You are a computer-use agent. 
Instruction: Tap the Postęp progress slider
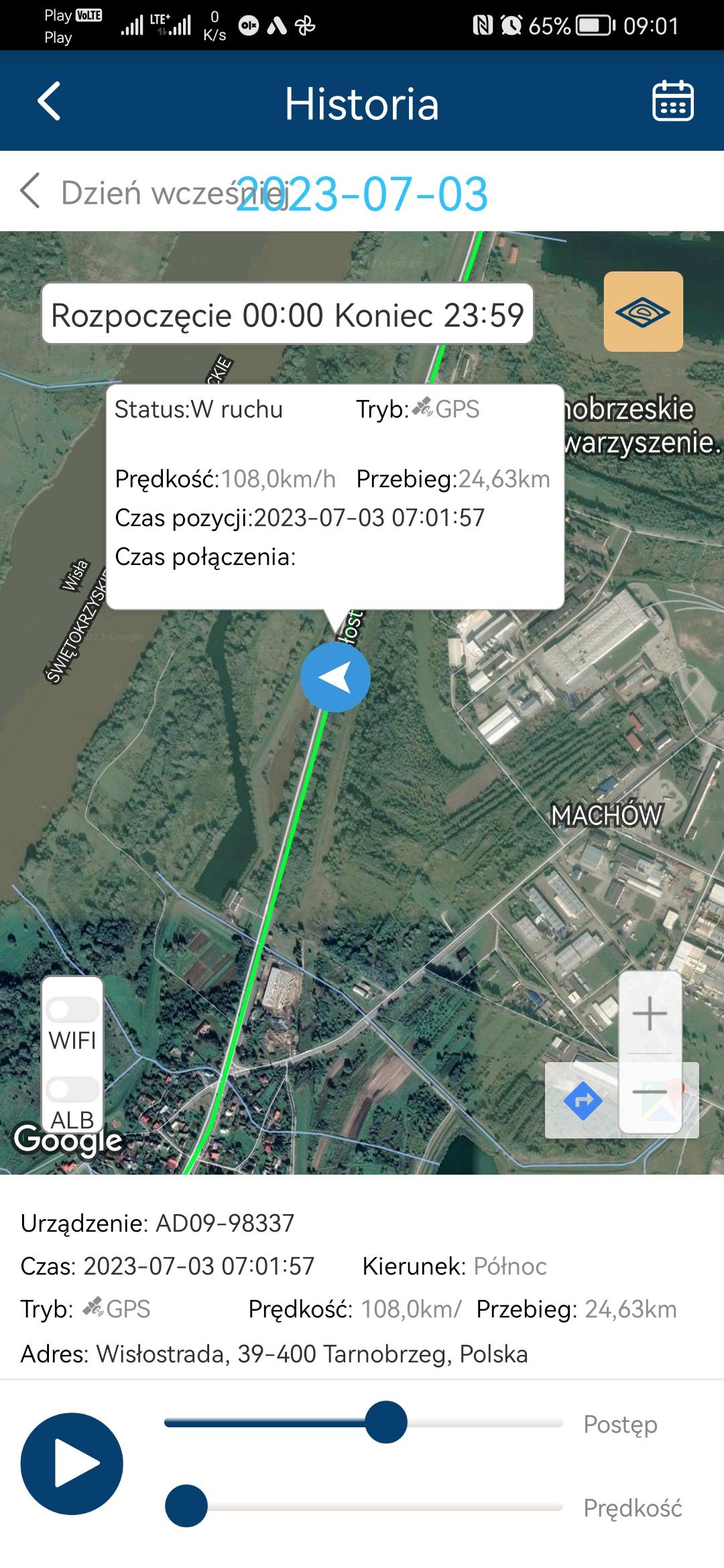[363, 1422]
